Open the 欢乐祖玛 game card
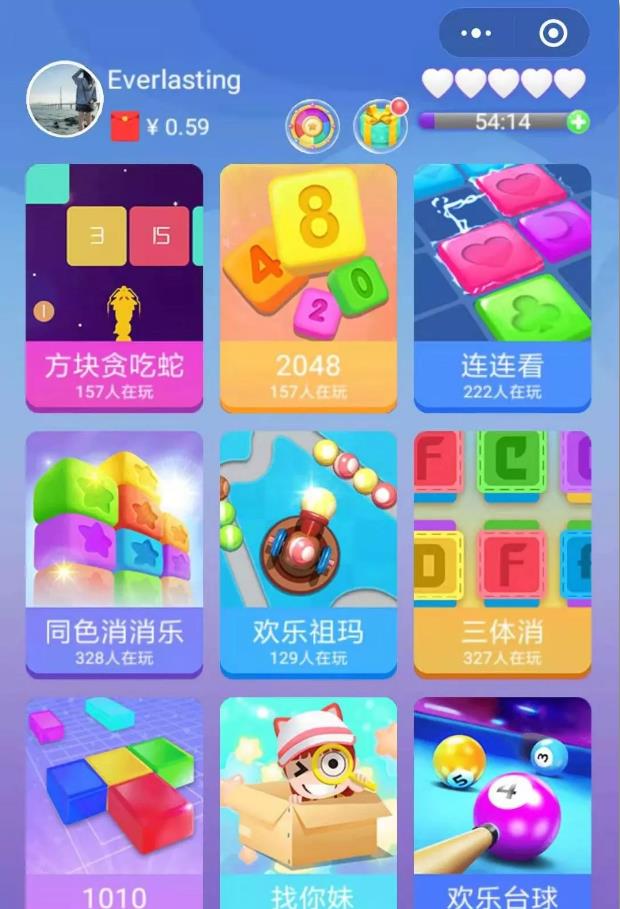 click(308, 553)
